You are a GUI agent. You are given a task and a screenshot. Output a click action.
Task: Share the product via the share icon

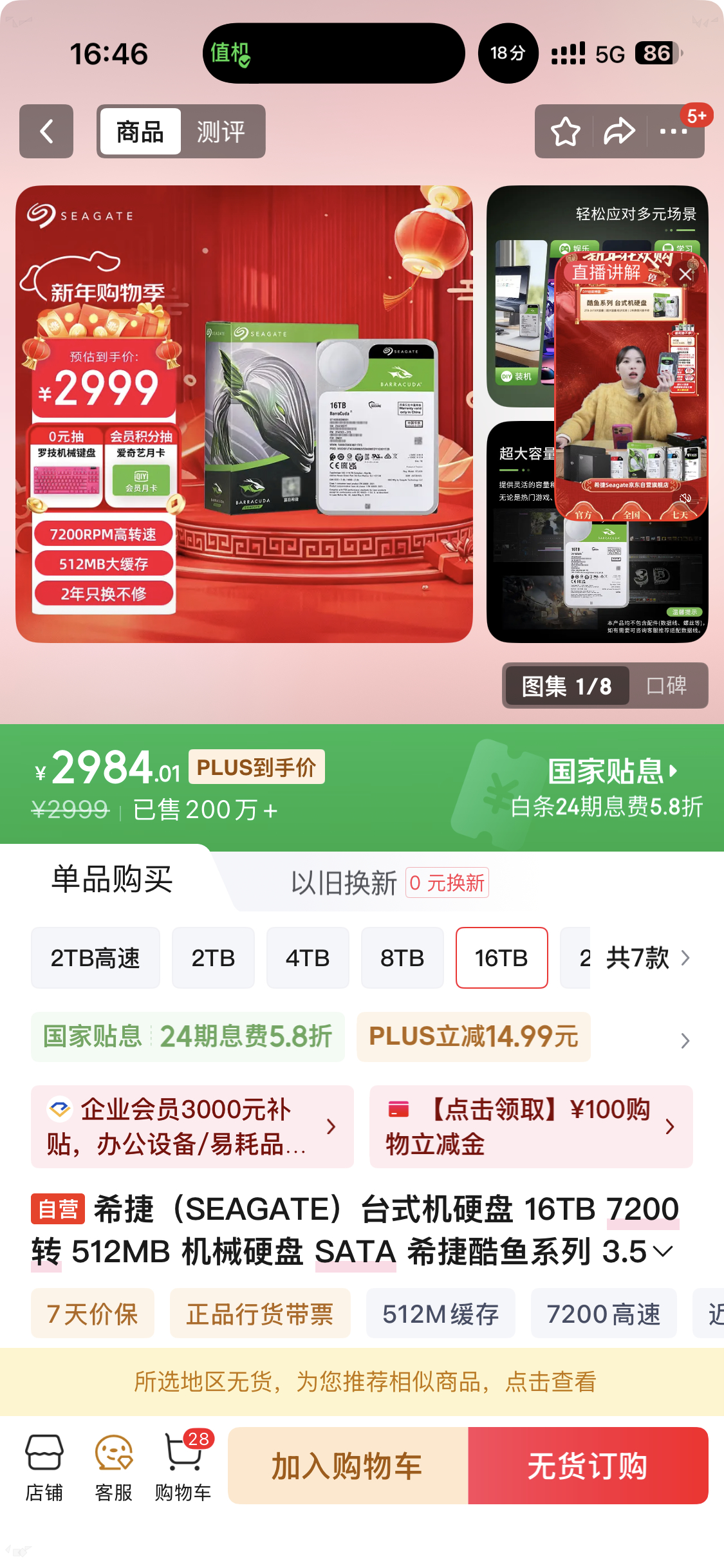click(619, 131)
